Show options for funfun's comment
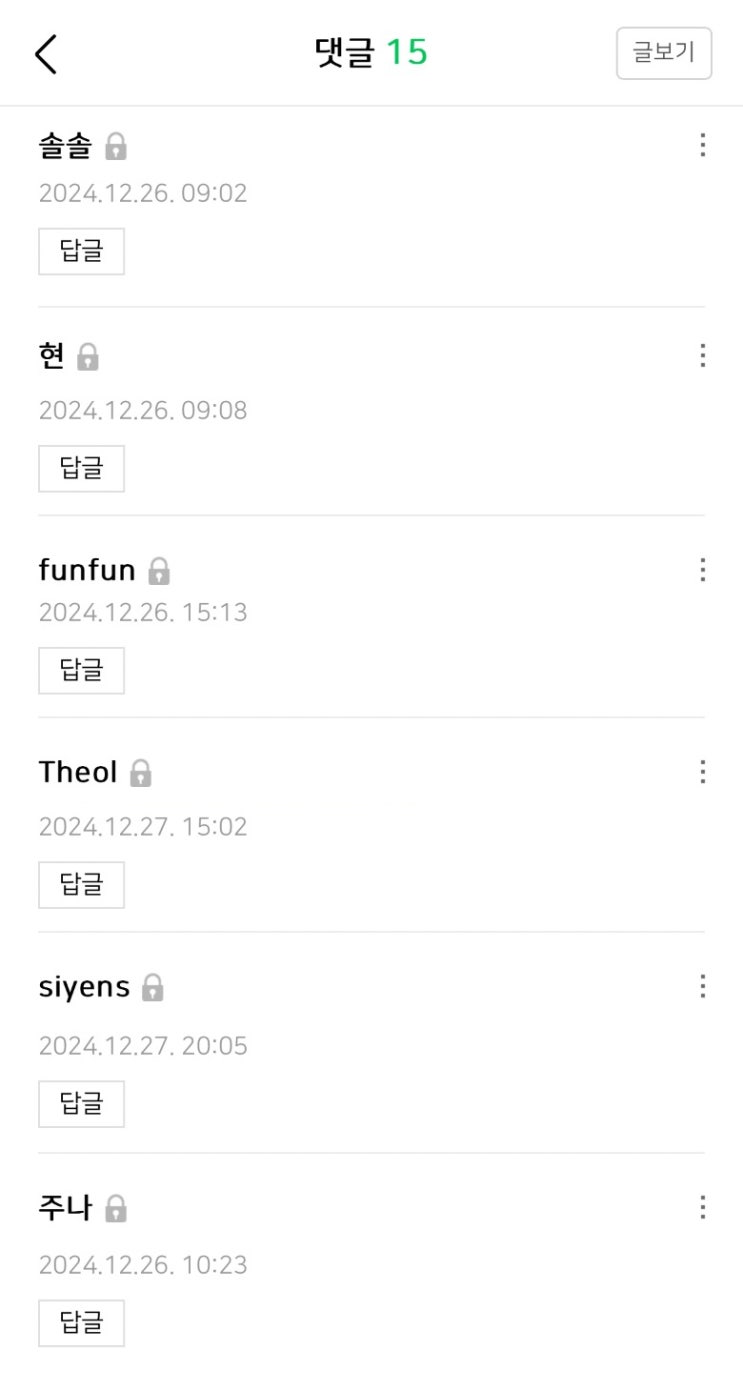 (703, 570)
